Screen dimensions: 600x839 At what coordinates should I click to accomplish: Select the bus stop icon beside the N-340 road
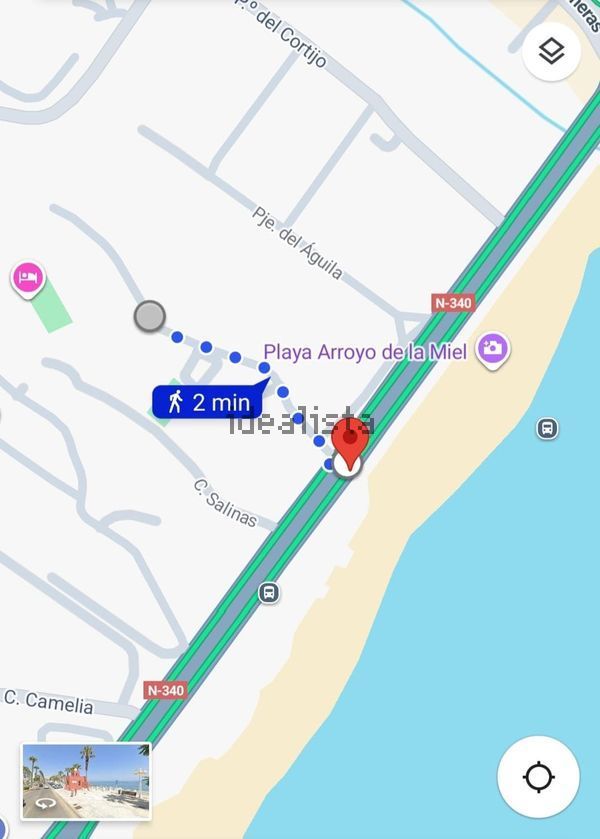[x=269, y=593]
